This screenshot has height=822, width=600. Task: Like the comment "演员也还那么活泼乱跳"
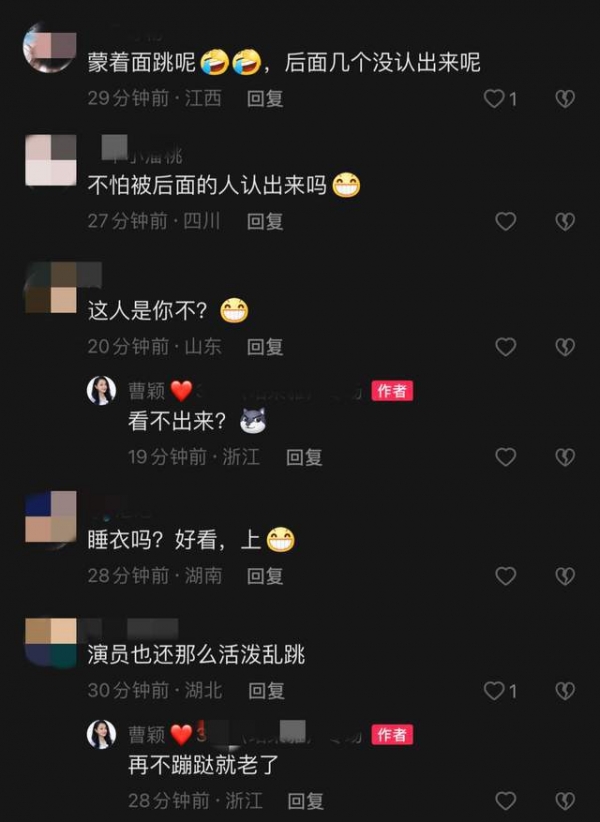coord(494,691)
